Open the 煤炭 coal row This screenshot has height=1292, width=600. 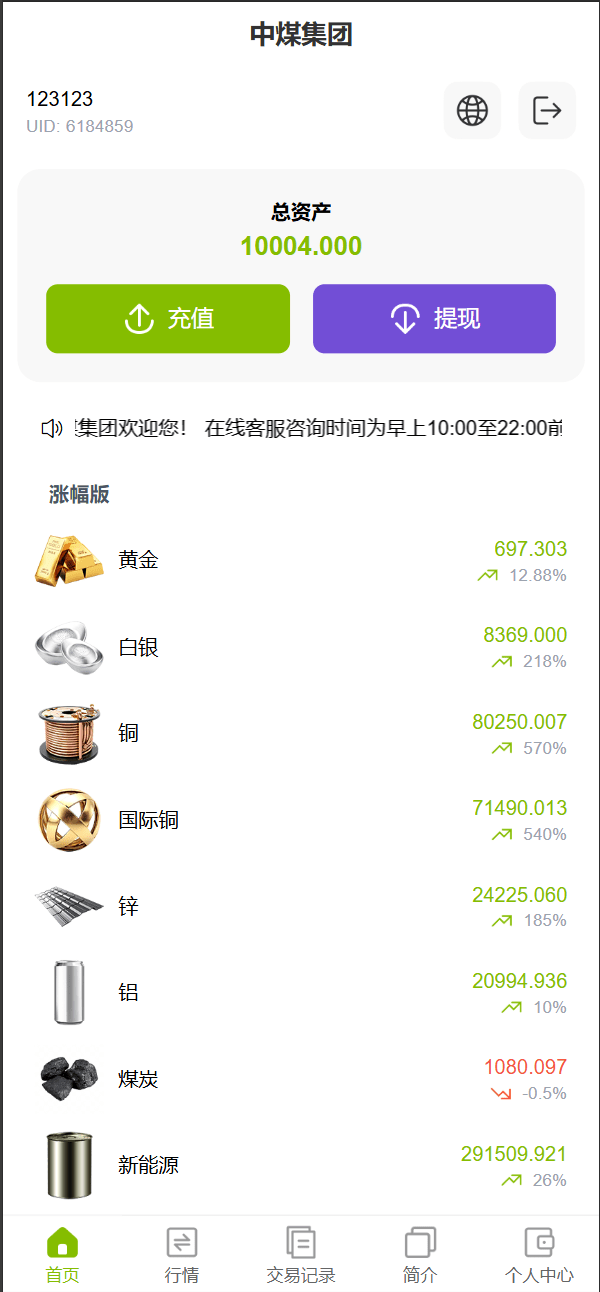click(300, 1079)
